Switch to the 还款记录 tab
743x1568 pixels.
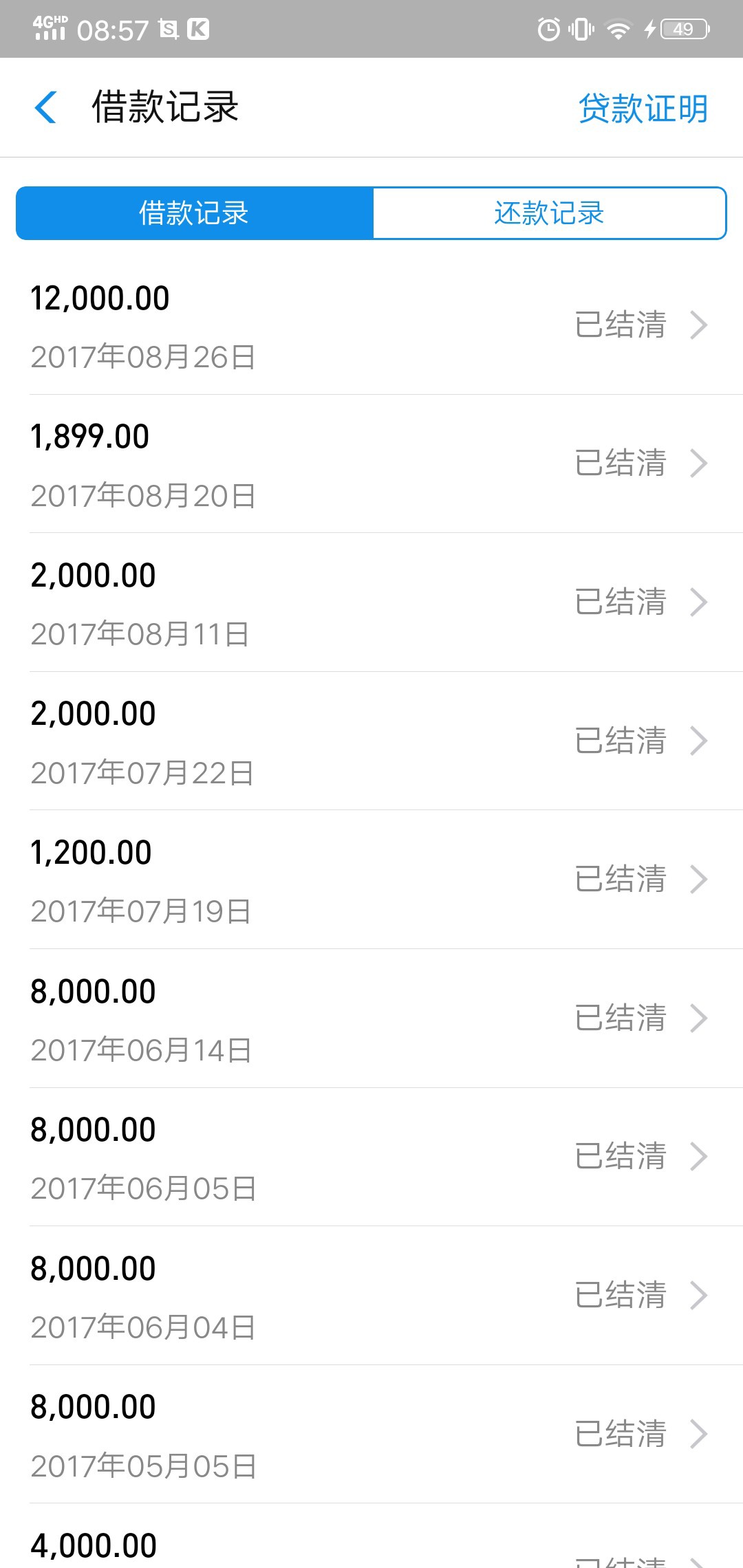click(x=549, y=213)
